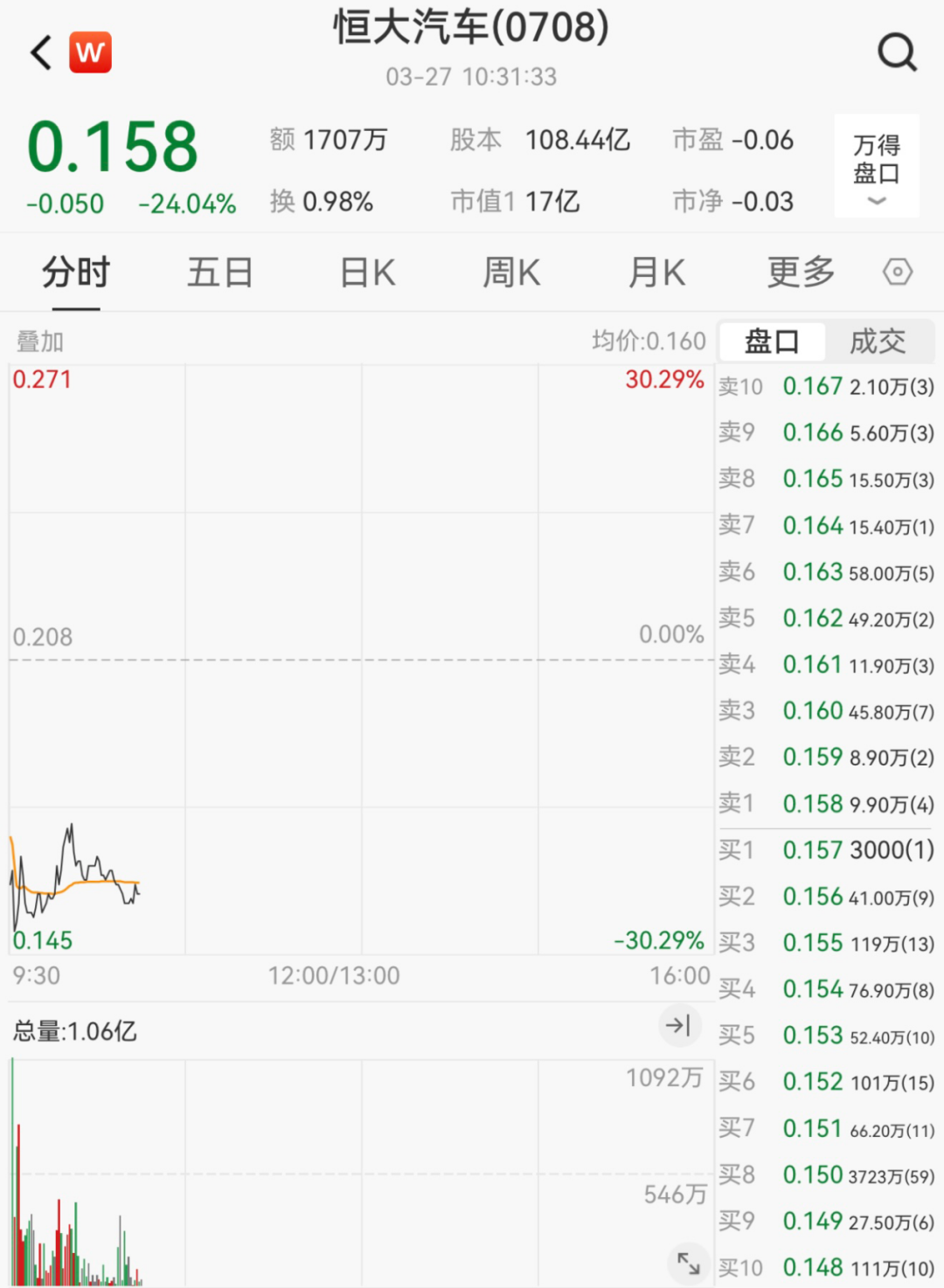Expand the 万得盘口 dropdown
The image size is (944, 1288).
(x=877, y=166)
